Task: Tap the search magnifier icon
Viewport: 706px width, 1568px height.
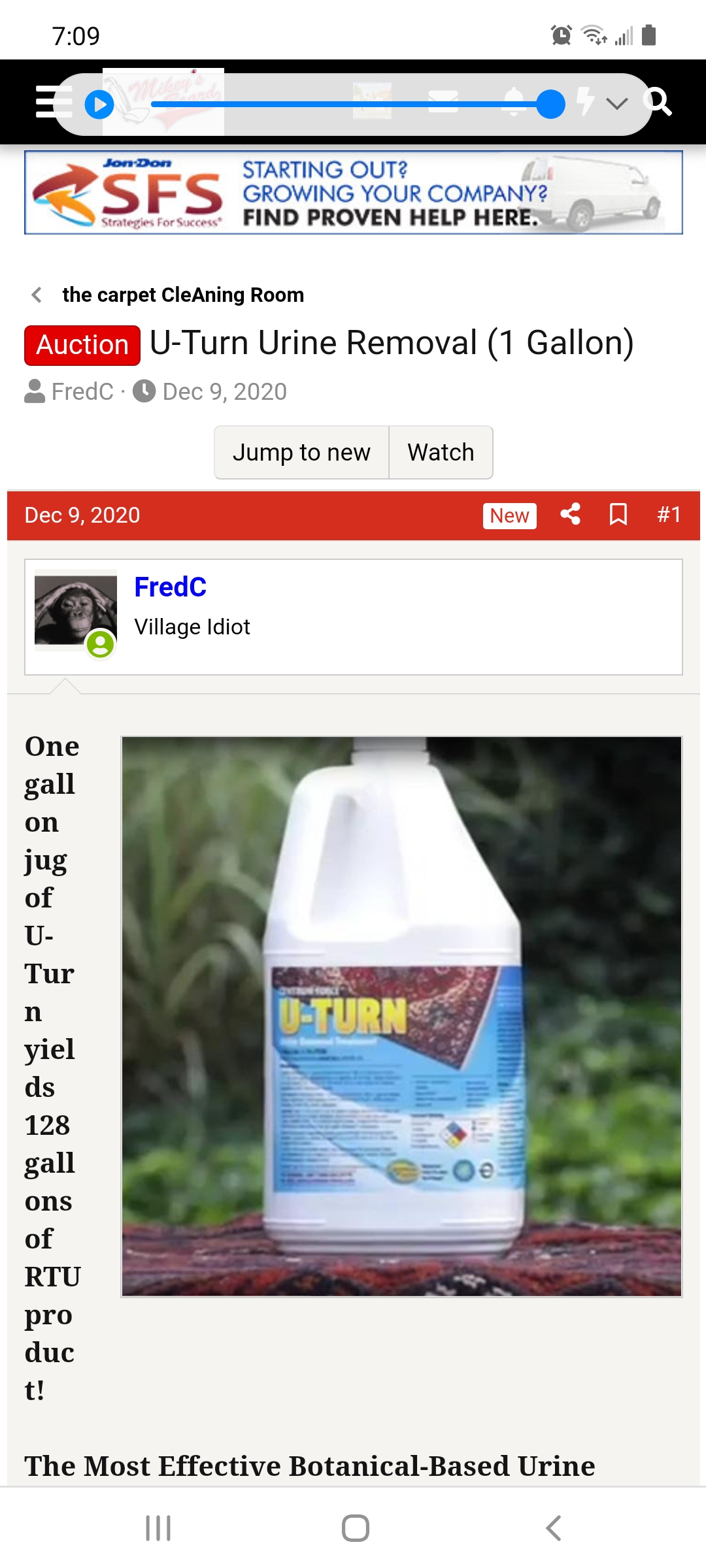Action: tap(658, 102)
